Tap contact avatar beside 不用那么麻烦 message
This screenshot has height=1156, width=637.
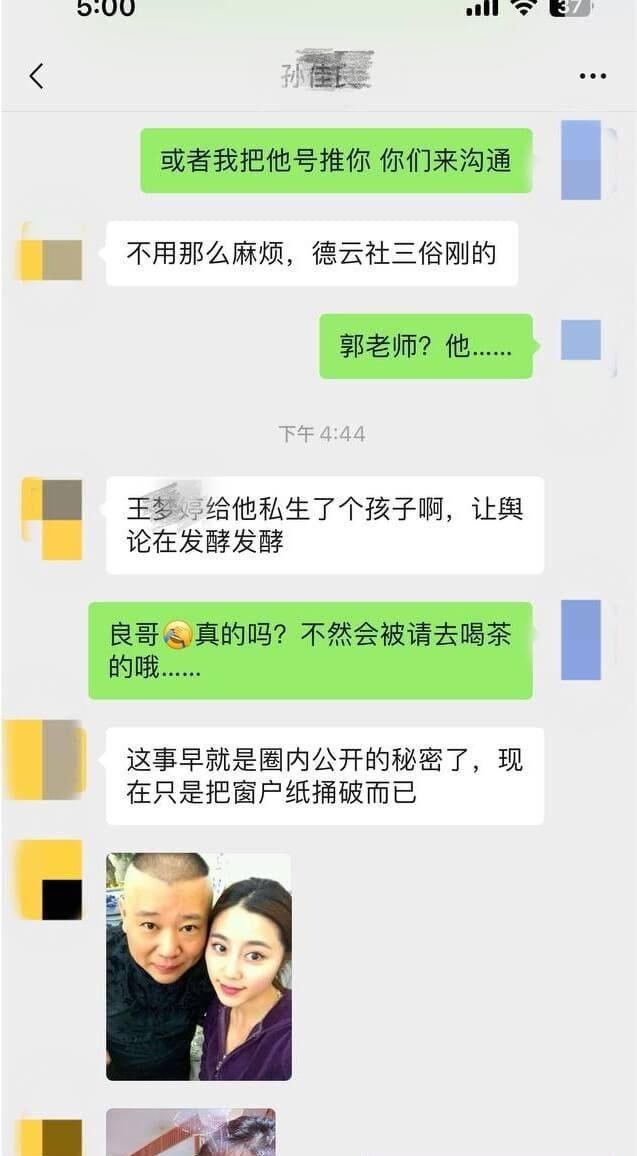51,252
